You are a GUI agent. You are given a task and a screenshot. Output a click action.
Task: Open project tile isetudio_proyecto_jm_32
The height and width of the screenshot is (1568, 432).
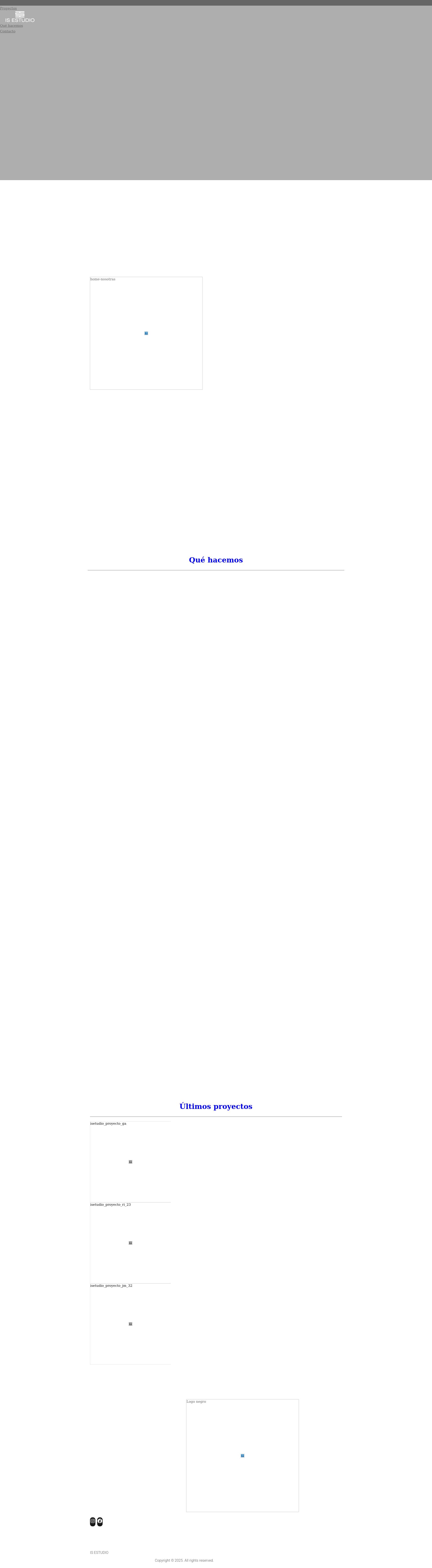point(130,1323)
